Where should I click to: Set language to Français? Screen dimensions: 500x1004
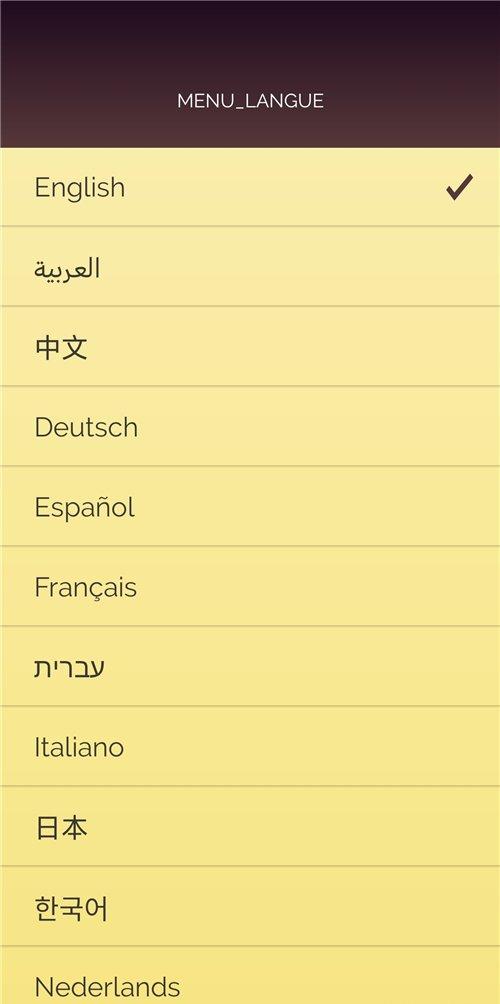click(x=250, y=587)
